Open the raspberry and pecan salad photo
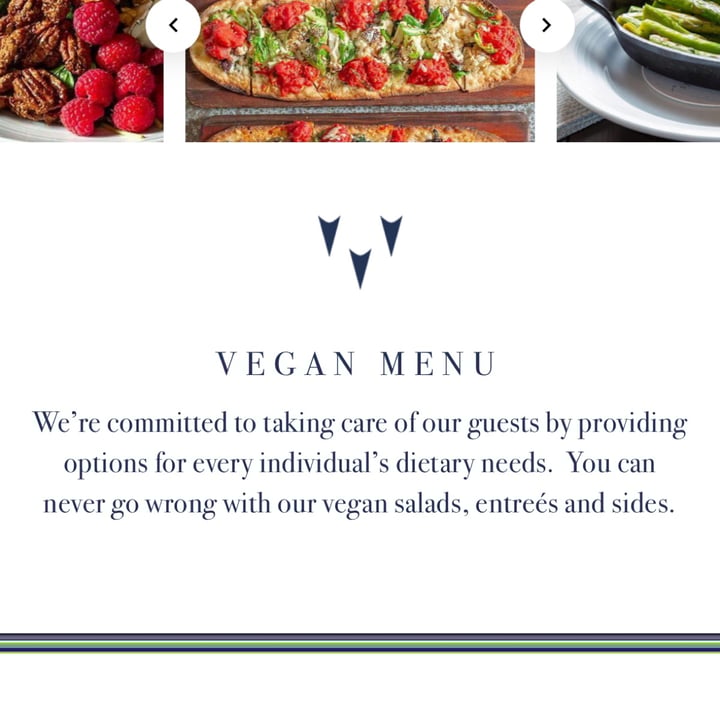 pos(81,71)
